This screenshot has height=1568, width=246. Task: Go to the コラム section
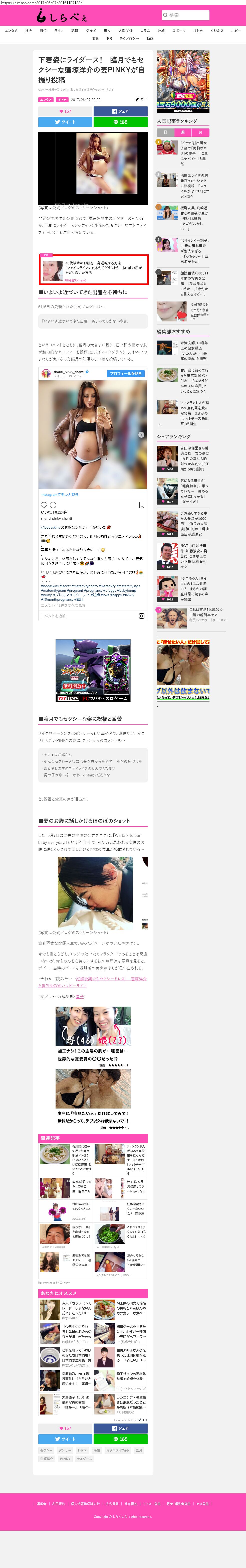[x=145, y=31]
